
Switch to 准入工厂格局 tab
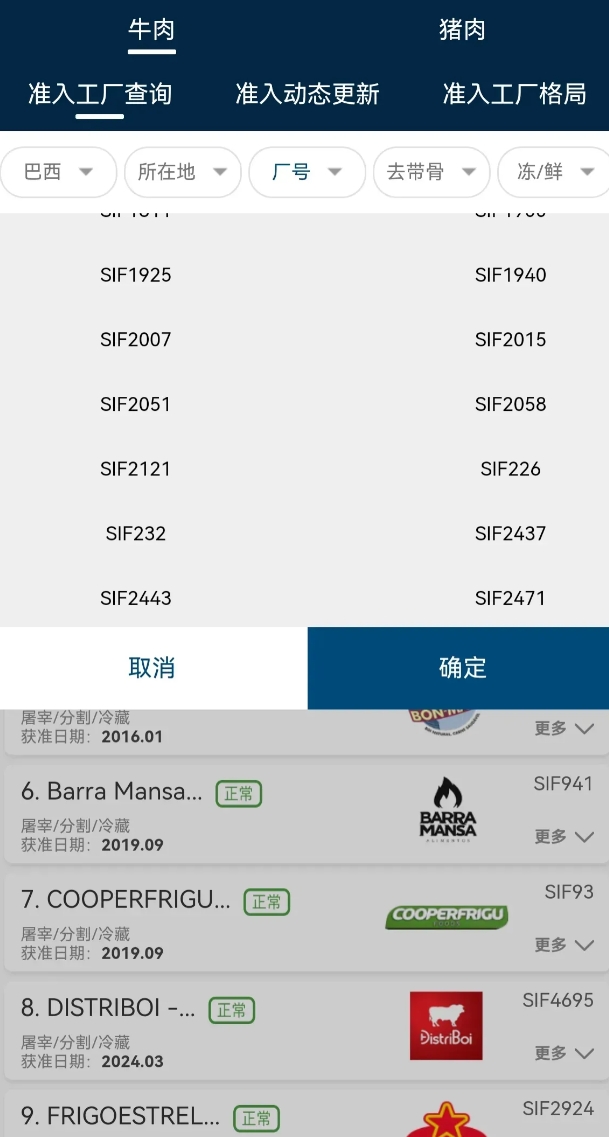[x=514, y=94]
